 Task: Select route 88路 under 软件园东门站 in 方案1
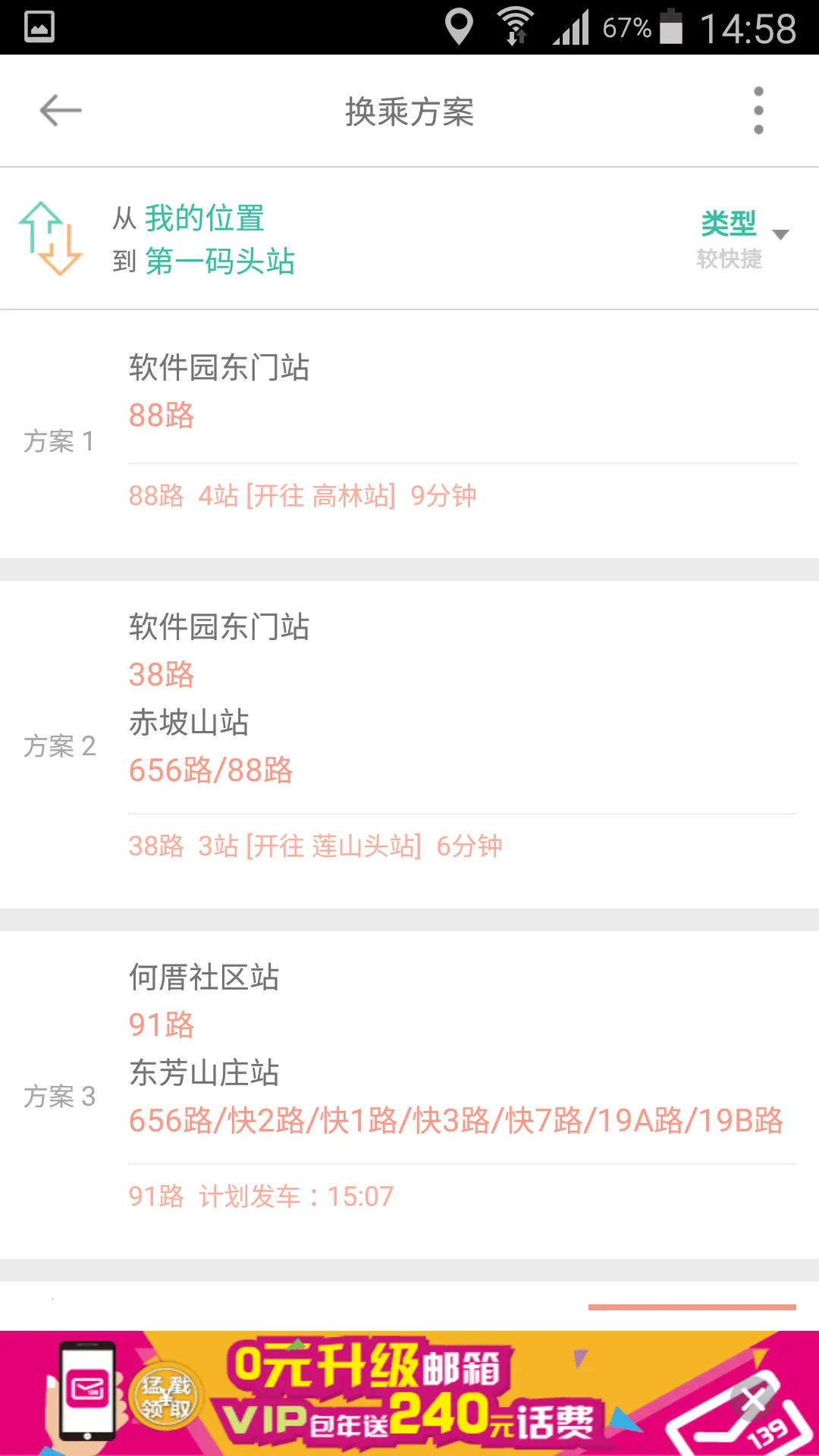(x=161, y=416)
